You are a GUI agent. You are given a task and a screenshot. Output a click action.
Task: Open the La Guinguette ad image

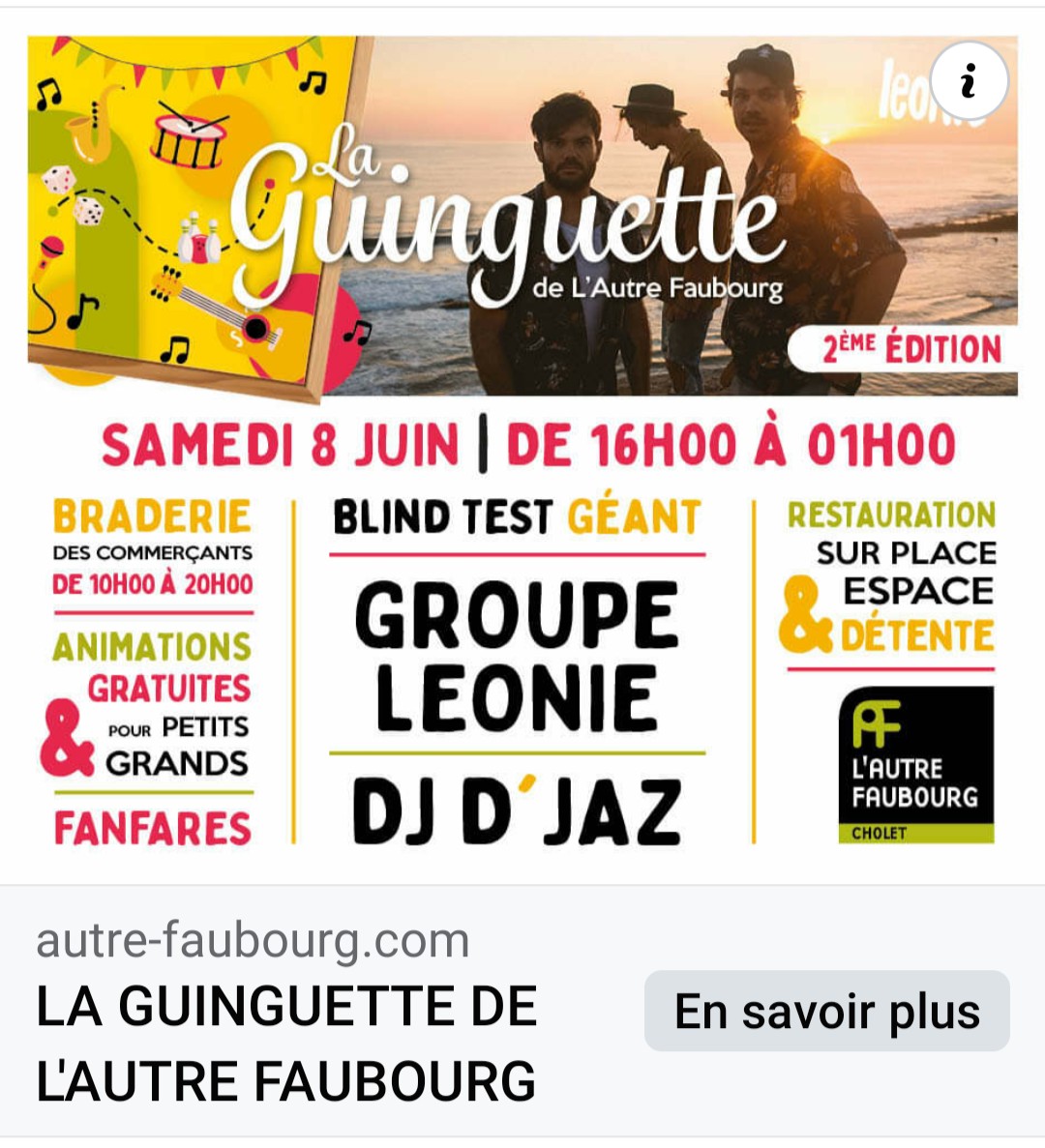click(522, 445)
